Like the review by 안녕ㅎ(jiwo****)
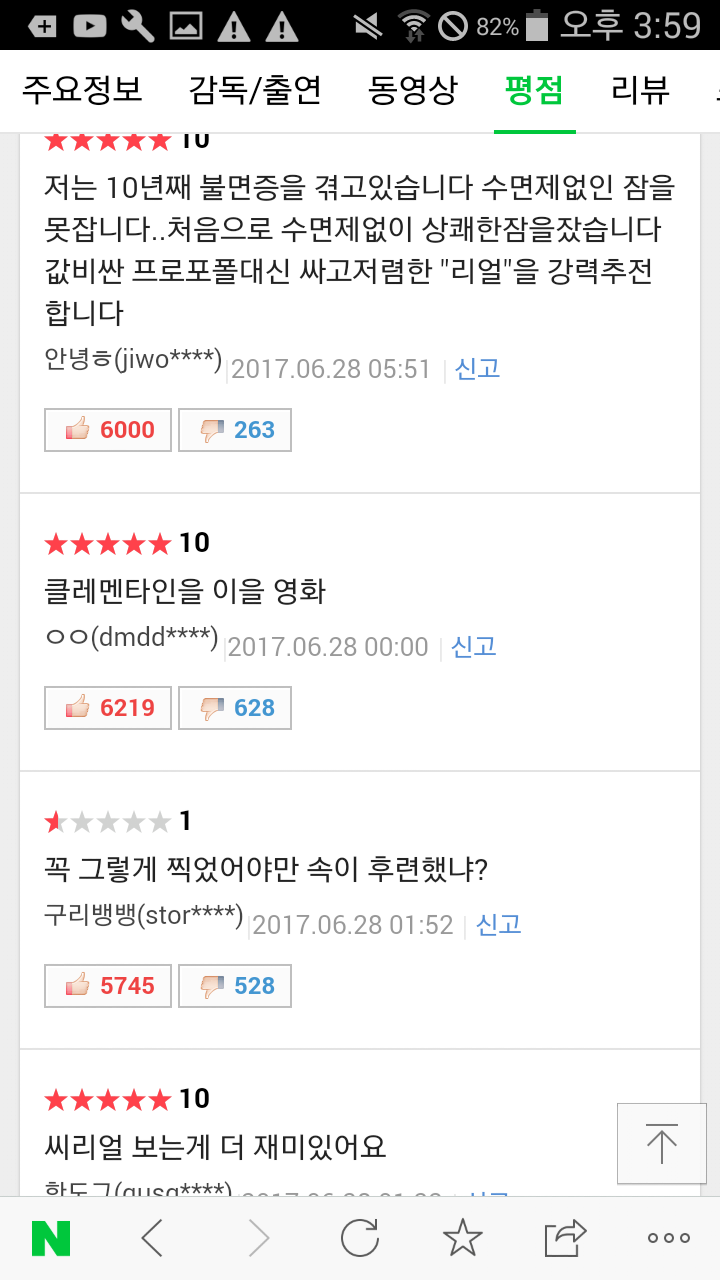720x1280 pixels. 108,430
